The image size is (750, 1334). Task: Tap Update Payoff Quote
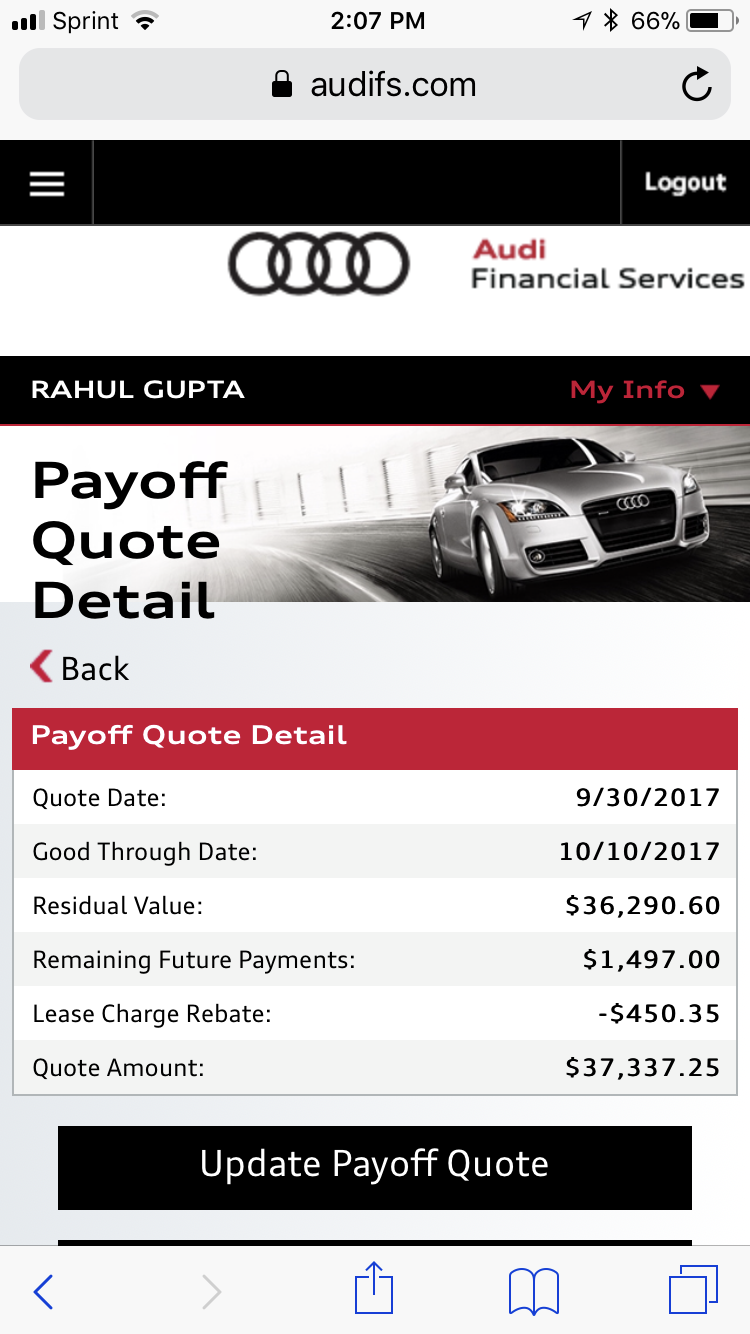374,1166
